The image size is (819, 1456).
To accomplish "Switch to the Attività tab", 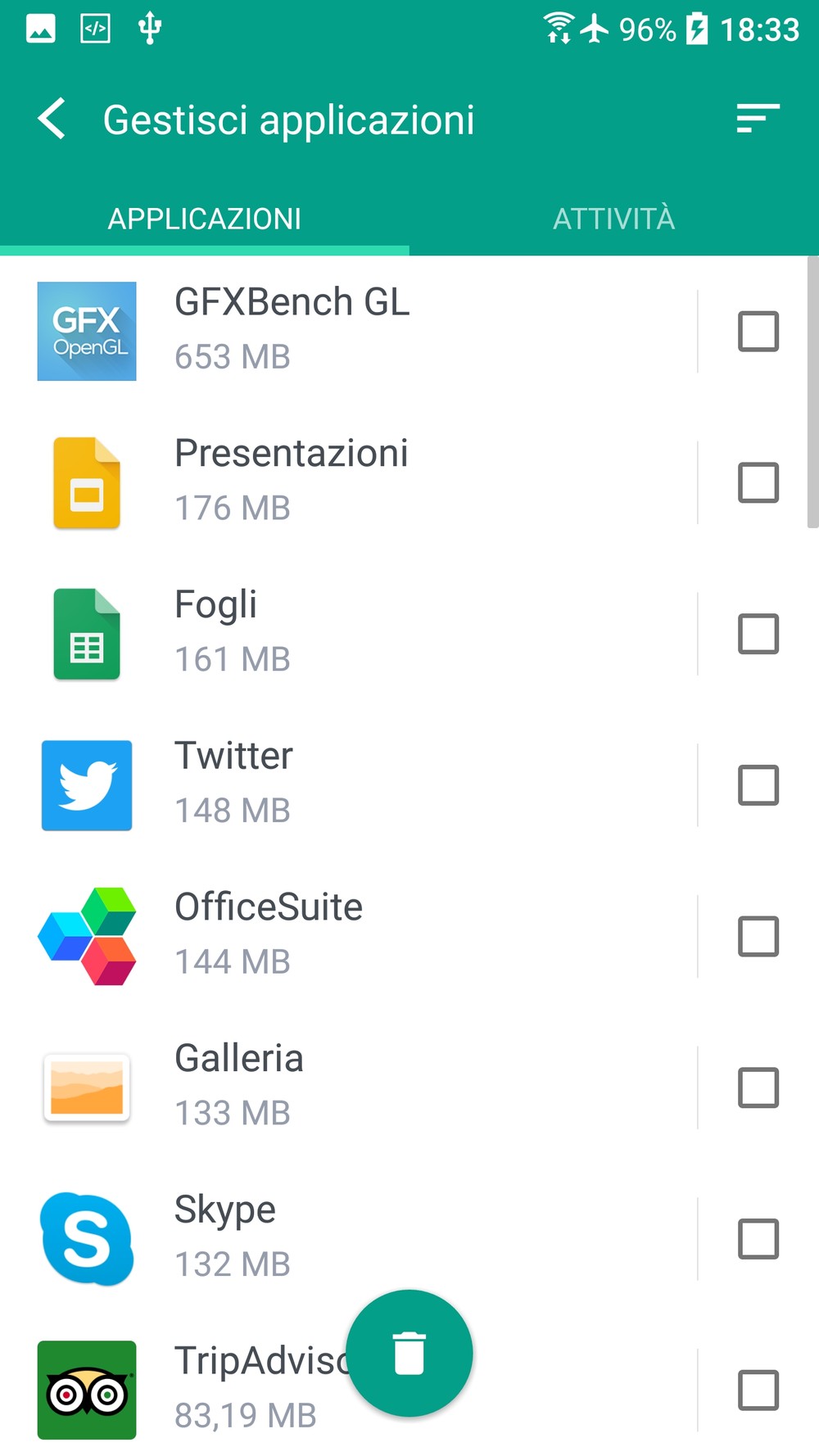I will click(614, 219).
